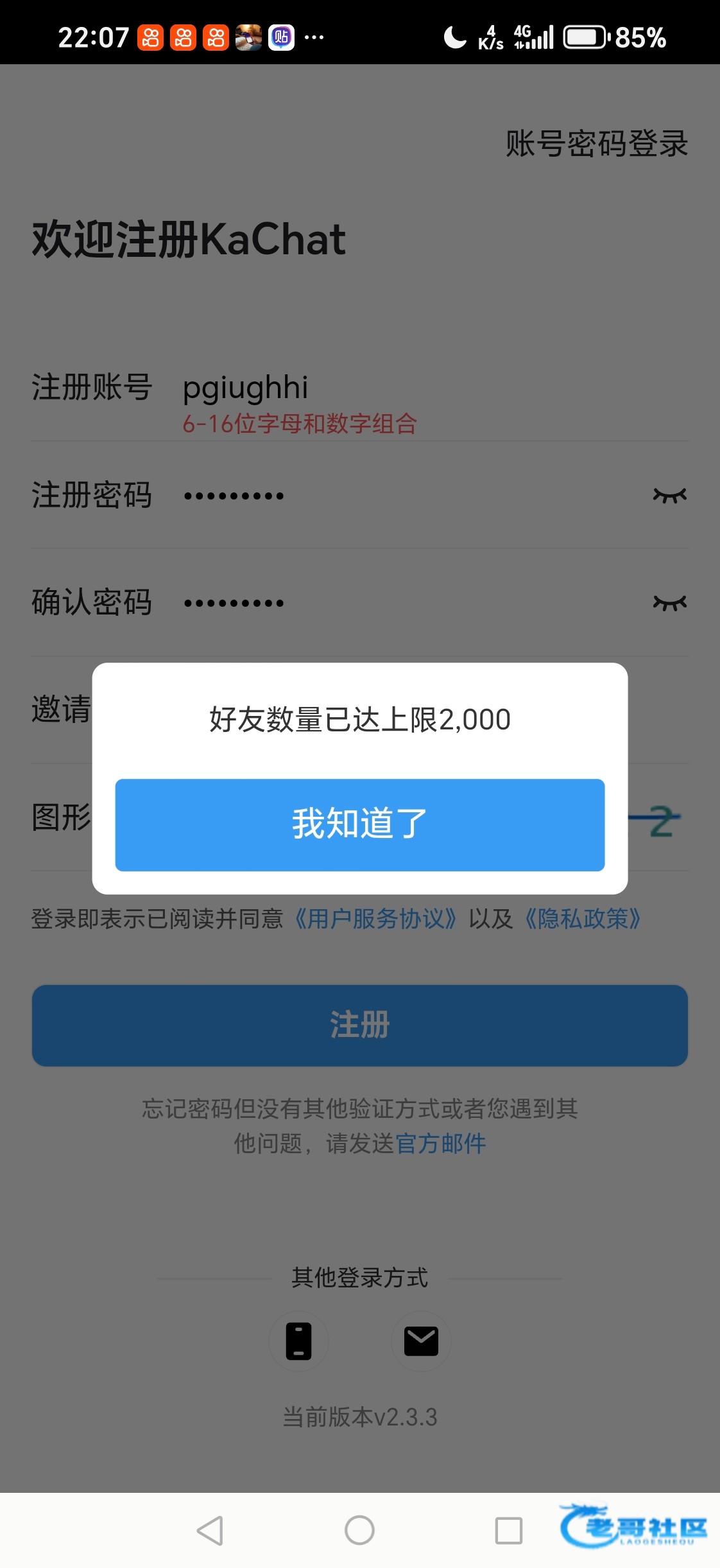Switch to 账号密码登录

click(x=596, y=143)
